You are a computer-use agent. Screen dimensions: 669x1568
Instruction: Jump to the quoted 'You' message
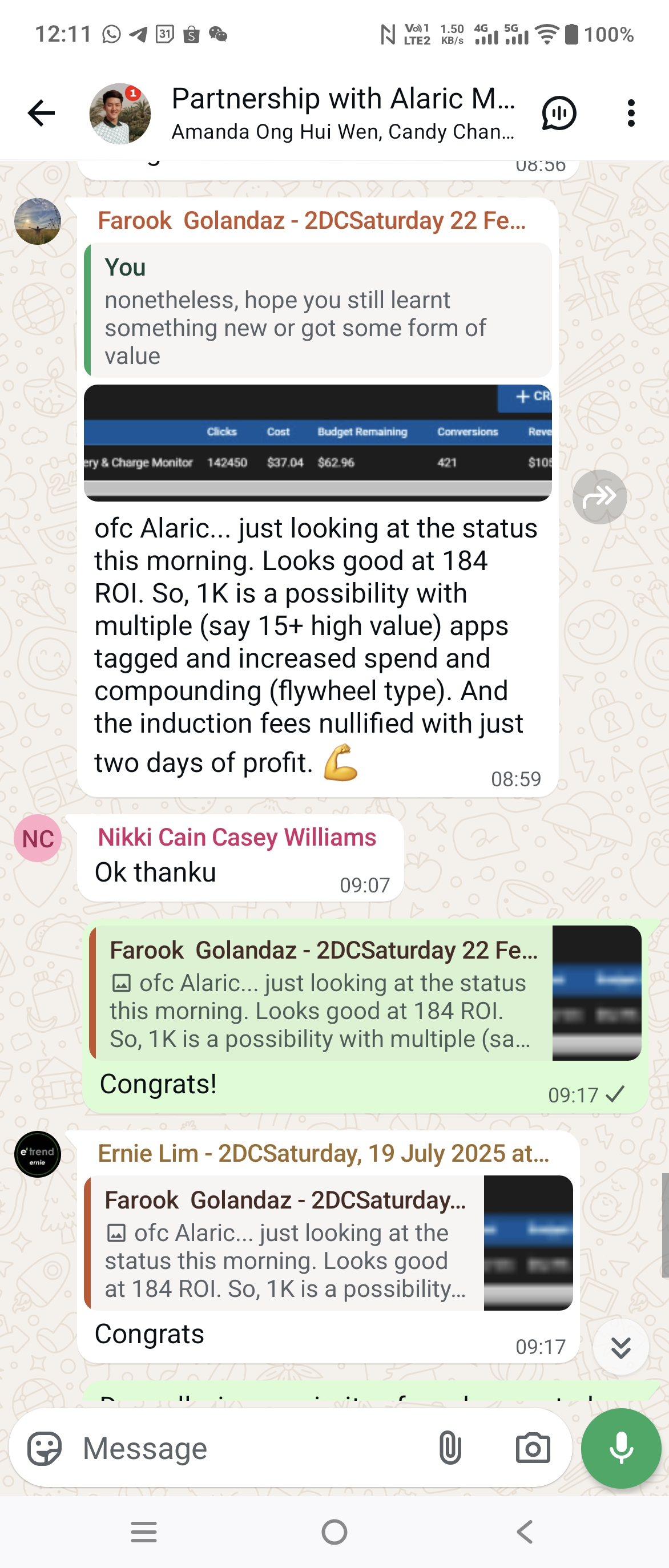coord(317,310)
